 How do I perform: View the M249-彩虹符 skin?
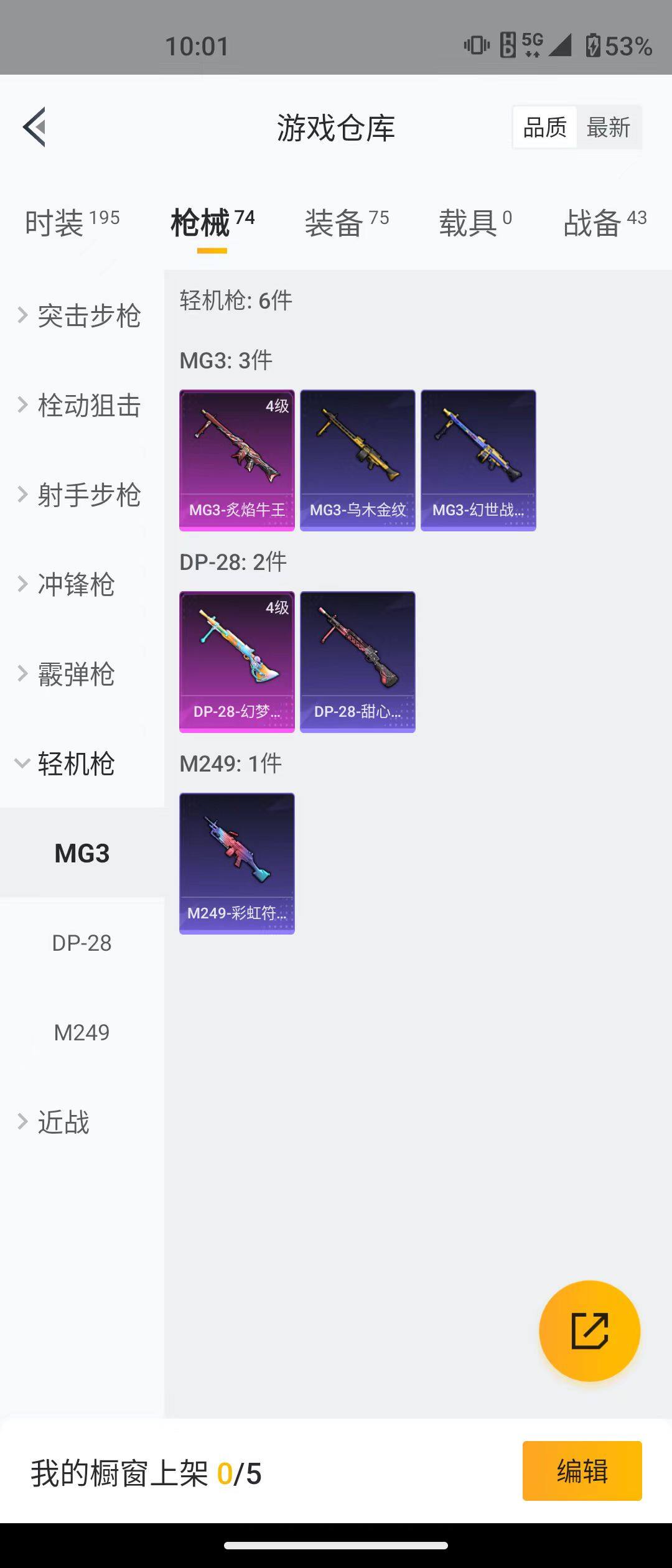coord(237,863)
